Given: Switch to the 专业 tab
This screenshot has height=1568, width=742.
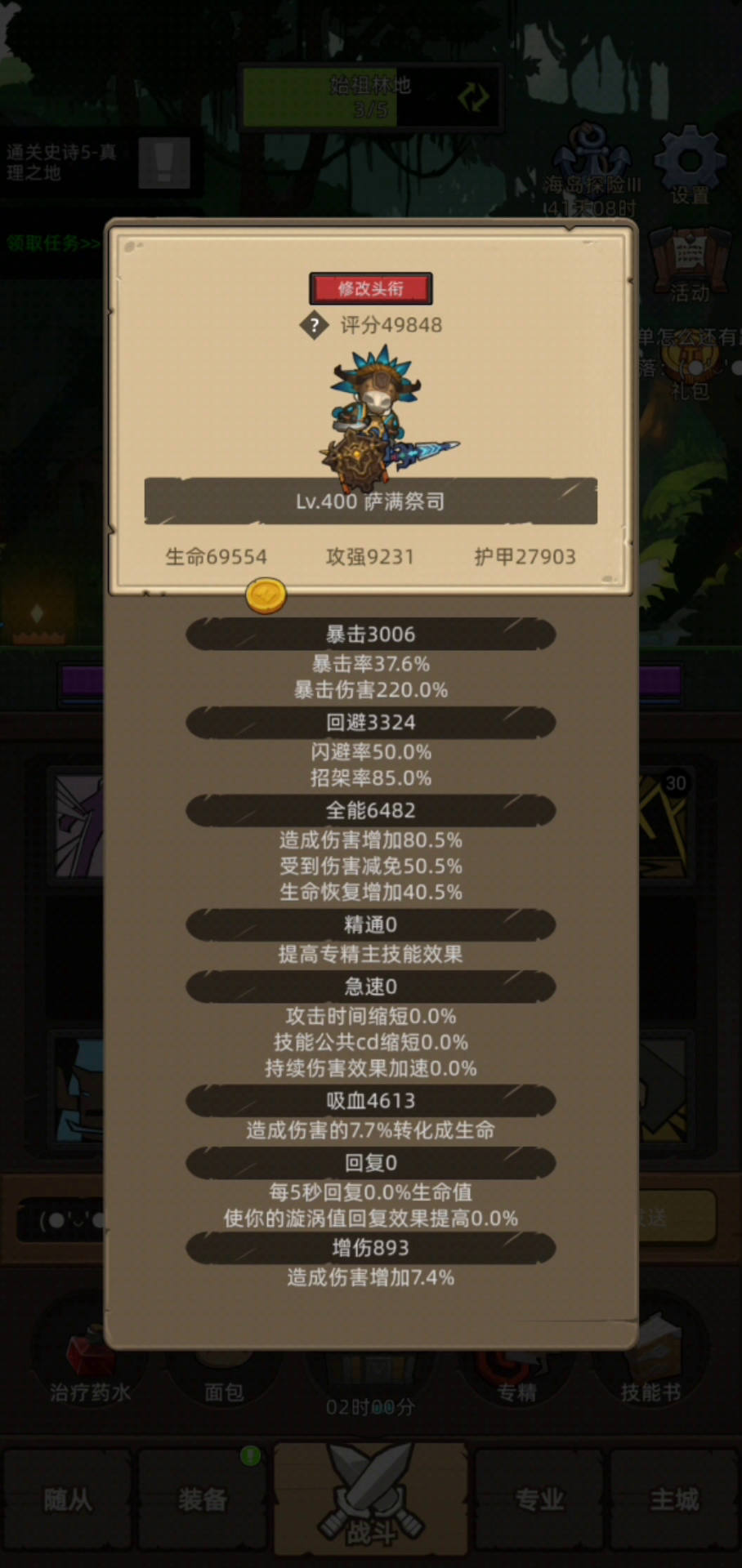Looking at the screenshot, I should 539,1499.
